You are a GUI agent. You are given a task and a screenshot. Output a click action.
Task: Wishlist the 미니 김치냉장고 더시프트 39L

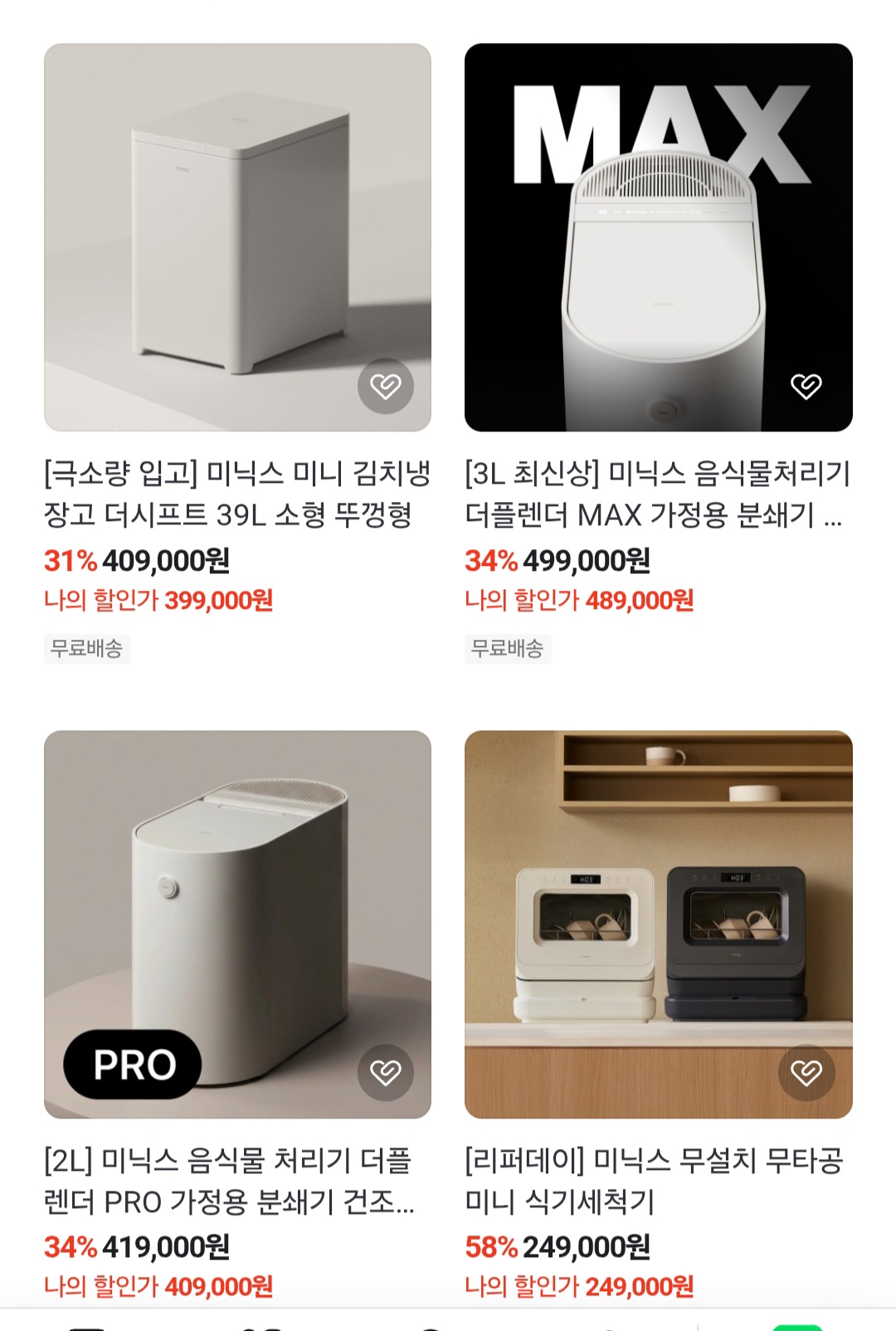click(x=386, y=386)
